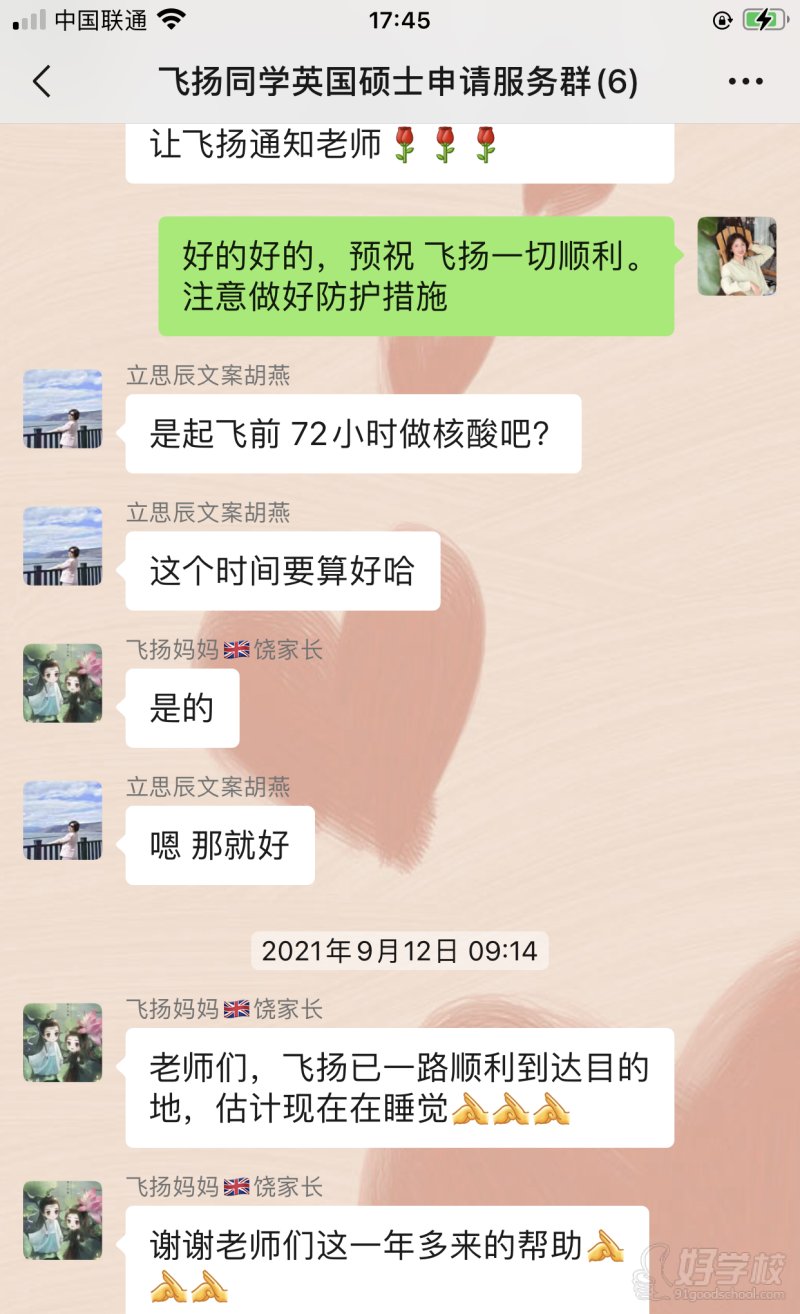The image size is (800, 1314).
Task: Tap 立思辰文案胡燕's profile avatar
Action: coord(61,410)
